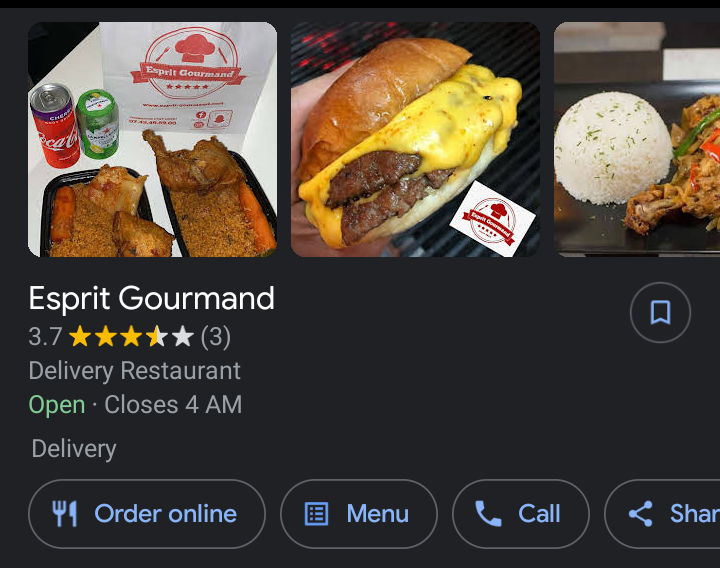This screenshot has height=568, width=720.
Task: Tap the Order online button
Action: [x=147, y=514]
